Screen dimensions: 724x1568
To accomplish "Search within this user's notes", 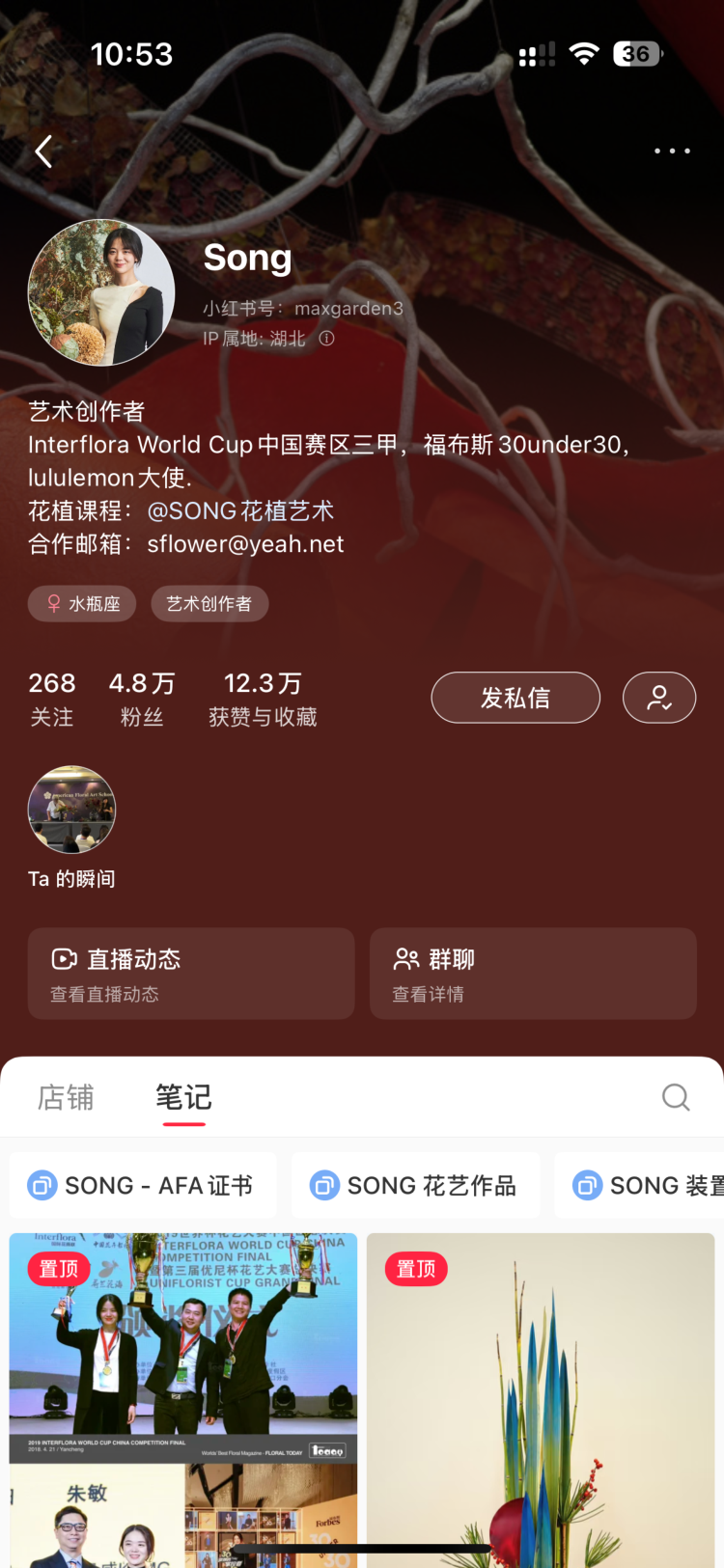I will coord(676,1097).
